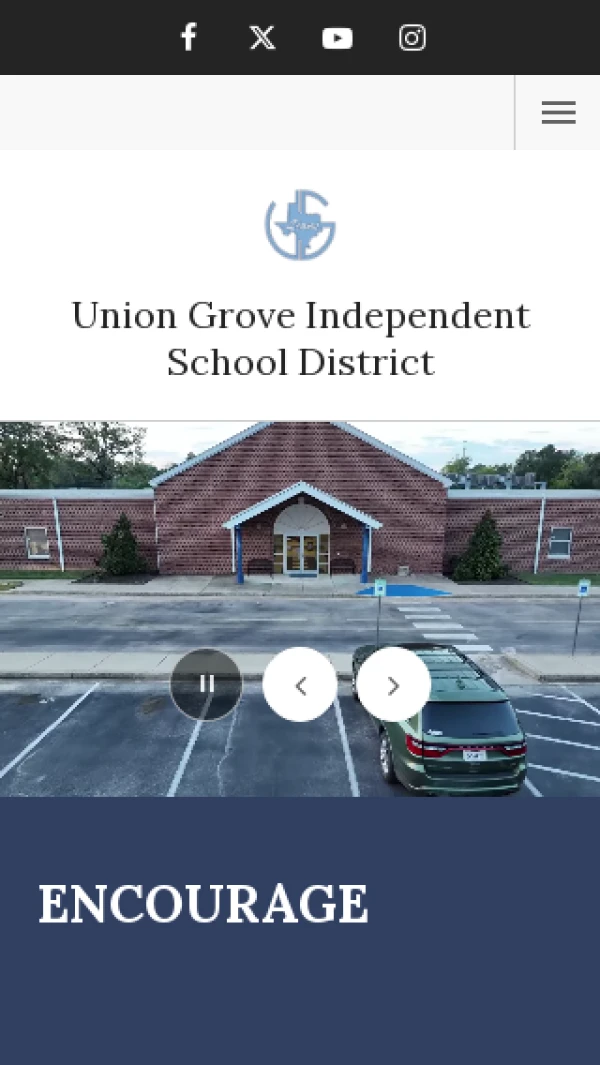Tap the Union Grove ISD logo link

(300, 225)
